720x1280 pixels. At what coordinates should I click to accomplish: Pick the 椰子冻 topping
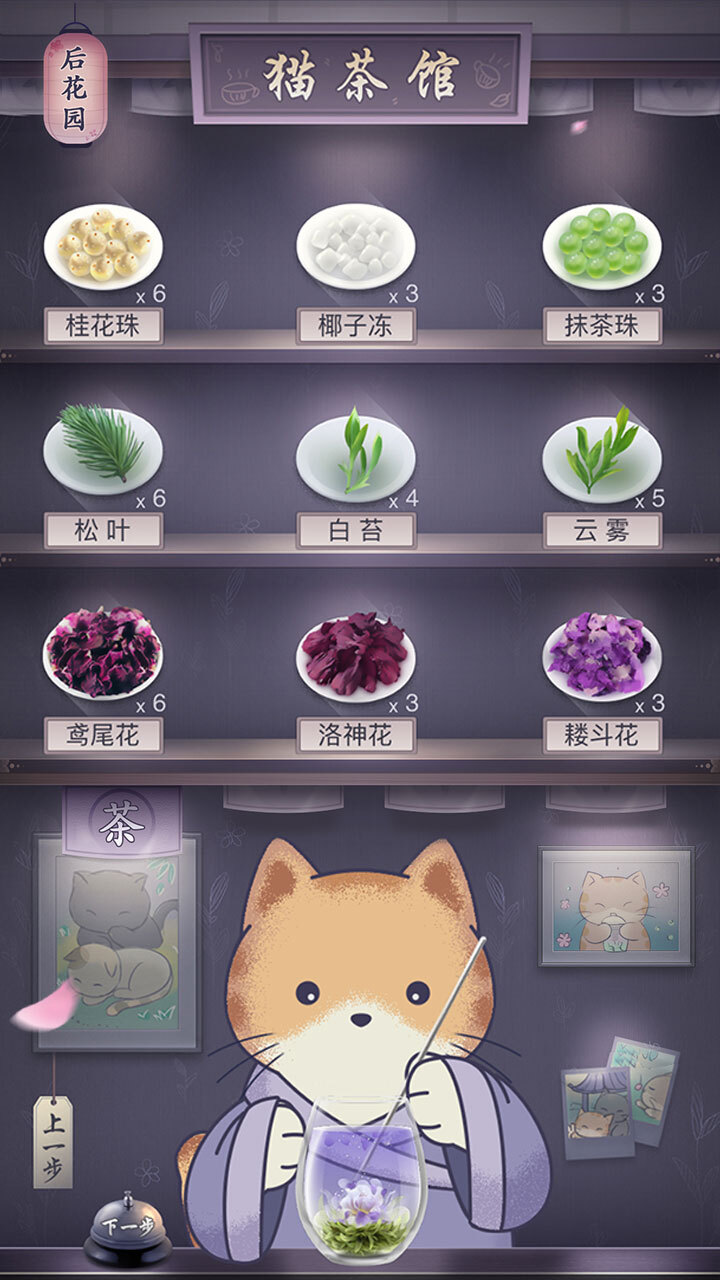(355, 247)
